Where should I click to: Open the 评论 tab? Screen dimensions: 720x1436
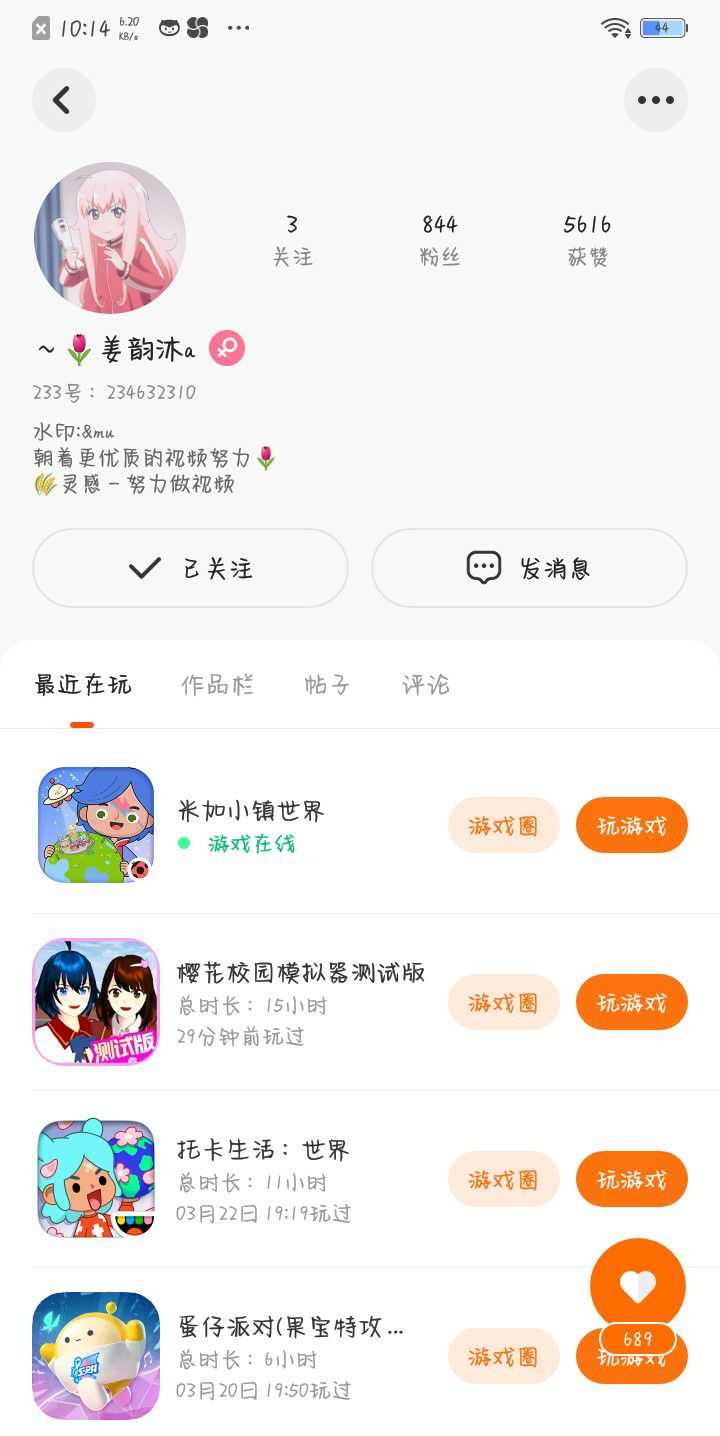point(426,685)
